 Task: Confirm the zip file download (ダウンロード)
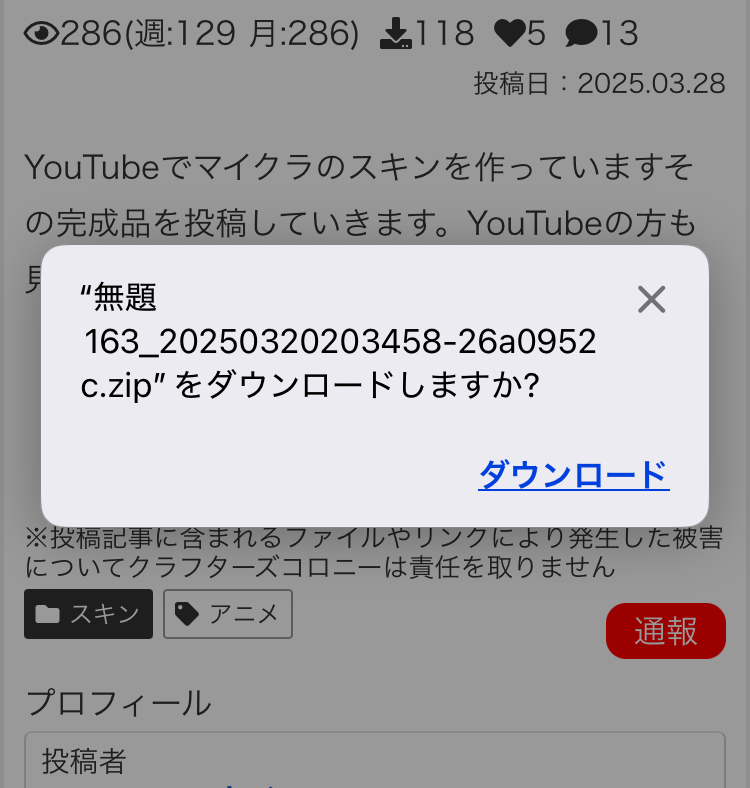tap(573, 475)
